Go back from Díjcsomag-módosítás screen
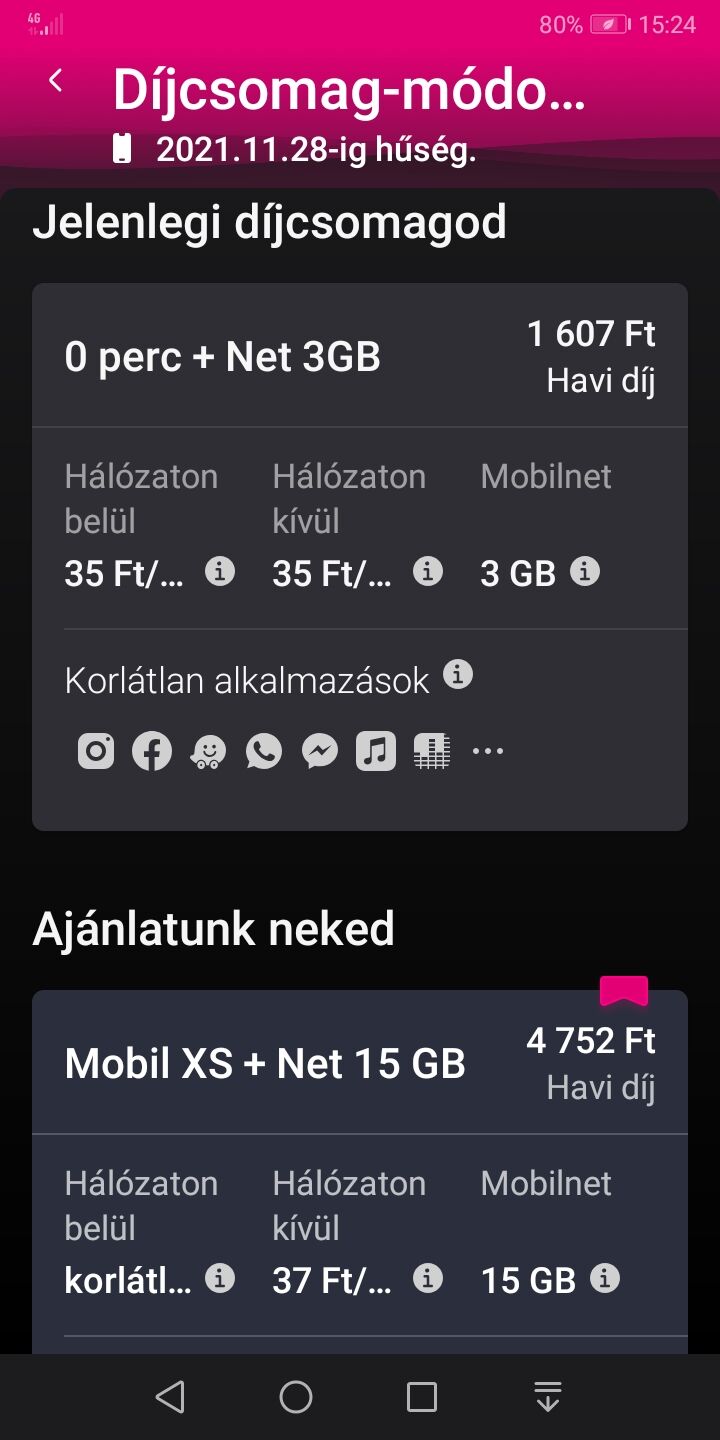Image resolution: width=720 pixels, height=1440 pixels. tap(56, 82)
